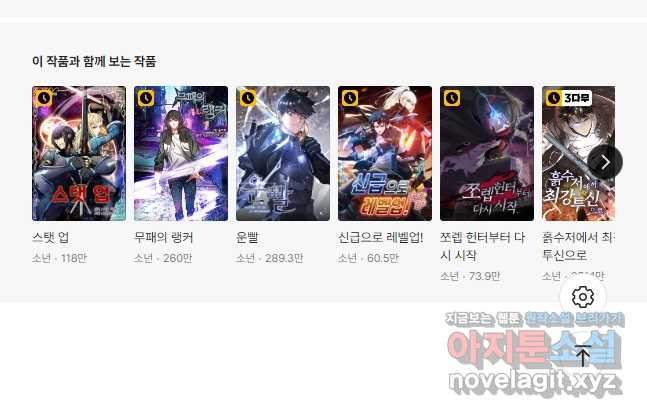Open the 스탯 업 webtoon card

click(79, 153)
